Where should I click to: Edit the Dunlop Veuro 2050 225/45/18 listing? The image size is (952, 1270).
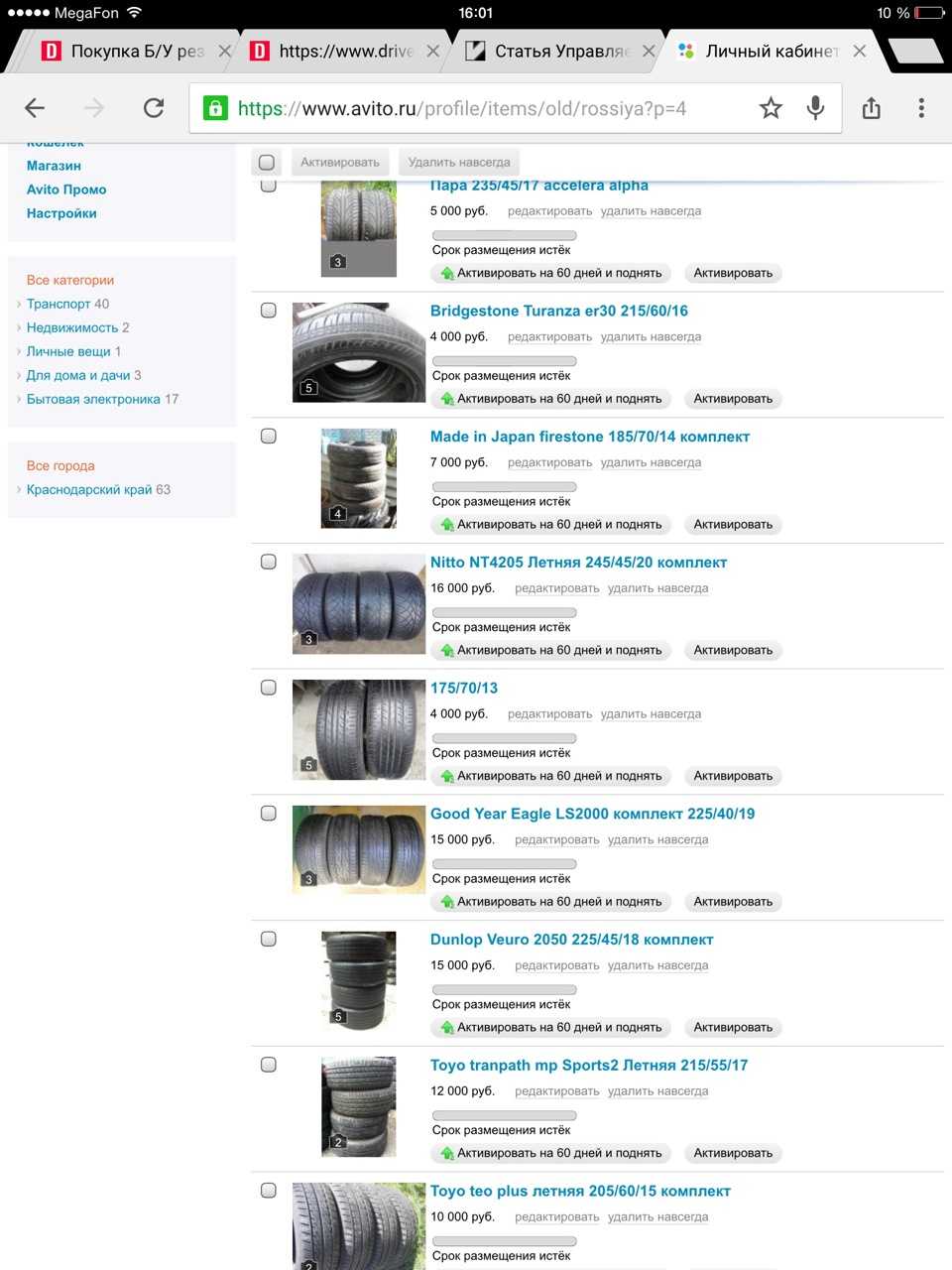pos(556,965)
